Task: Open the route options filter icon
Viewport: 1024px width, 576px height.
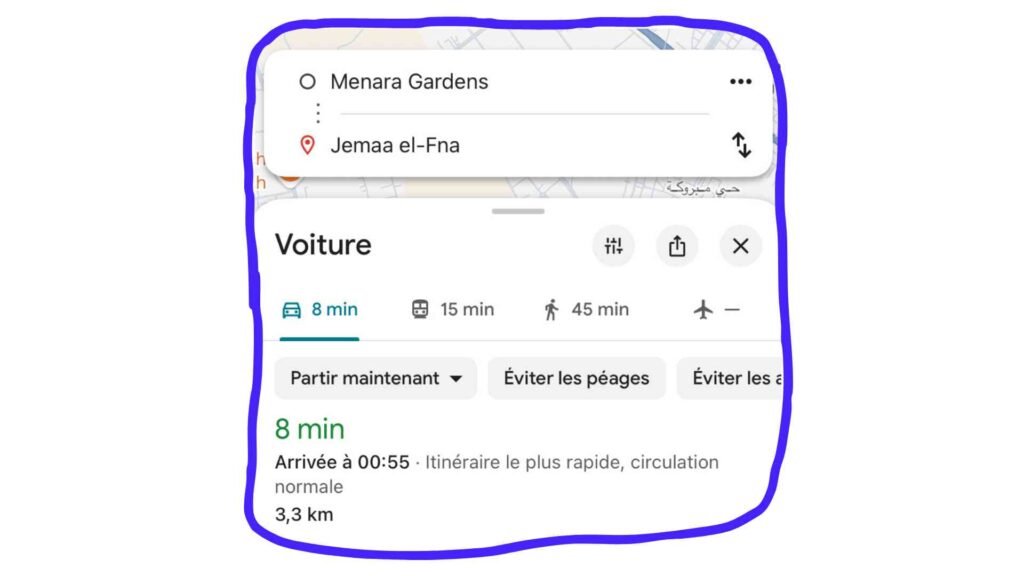Action: pos(614,246)
